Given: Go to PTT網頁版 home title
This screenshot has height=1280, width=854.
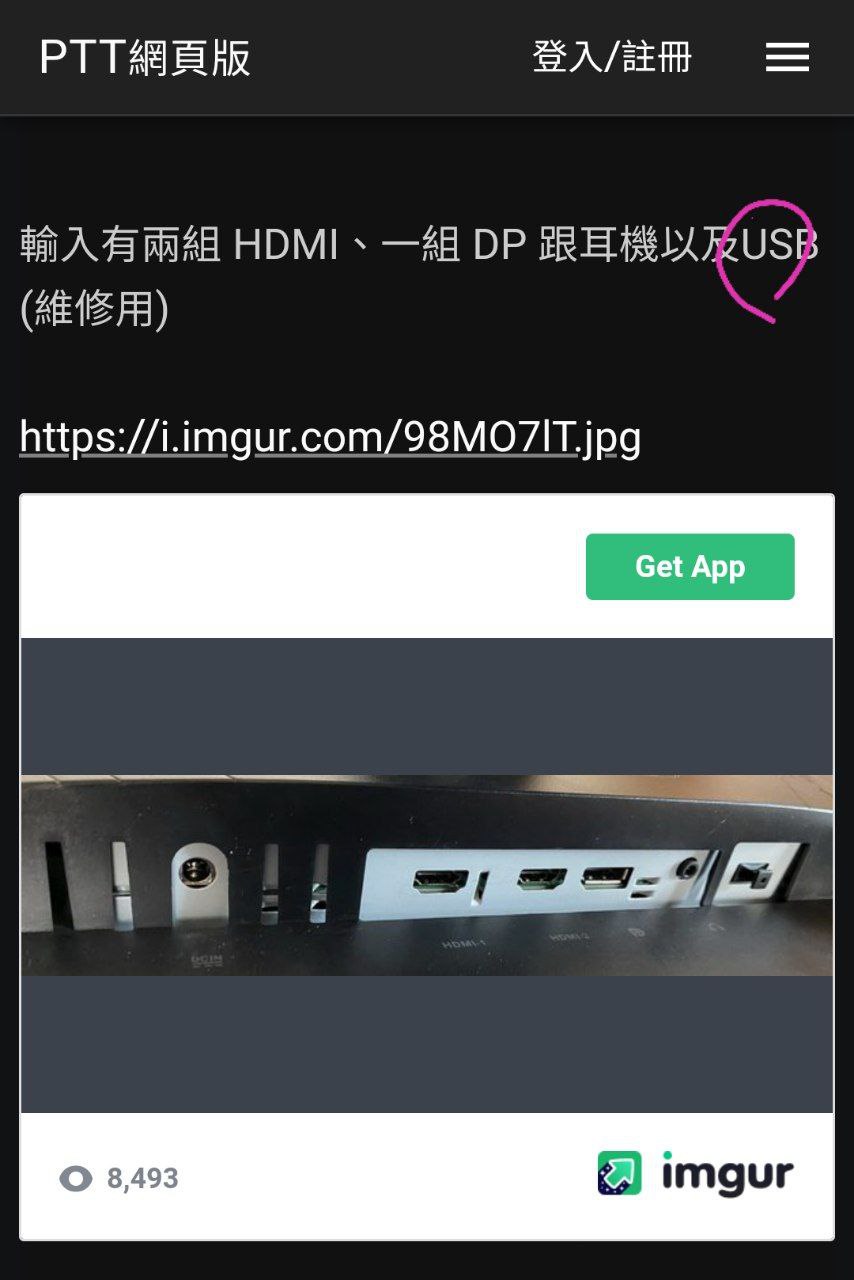Looking at the screenshot, I should pos(145,58).
